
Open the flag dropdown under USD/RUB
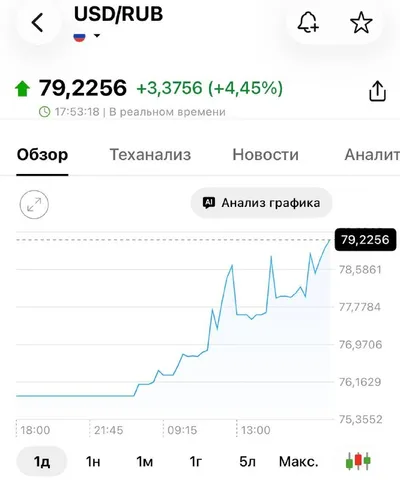point(87,36)
